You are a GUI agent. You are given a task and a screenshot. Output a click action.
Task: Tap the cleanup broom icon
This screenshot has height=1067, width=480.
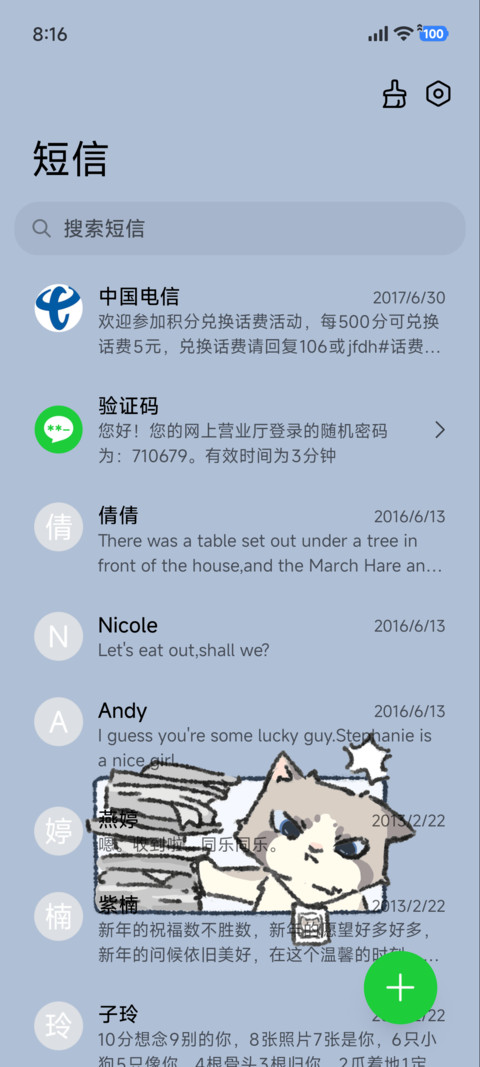coord(394,94)
